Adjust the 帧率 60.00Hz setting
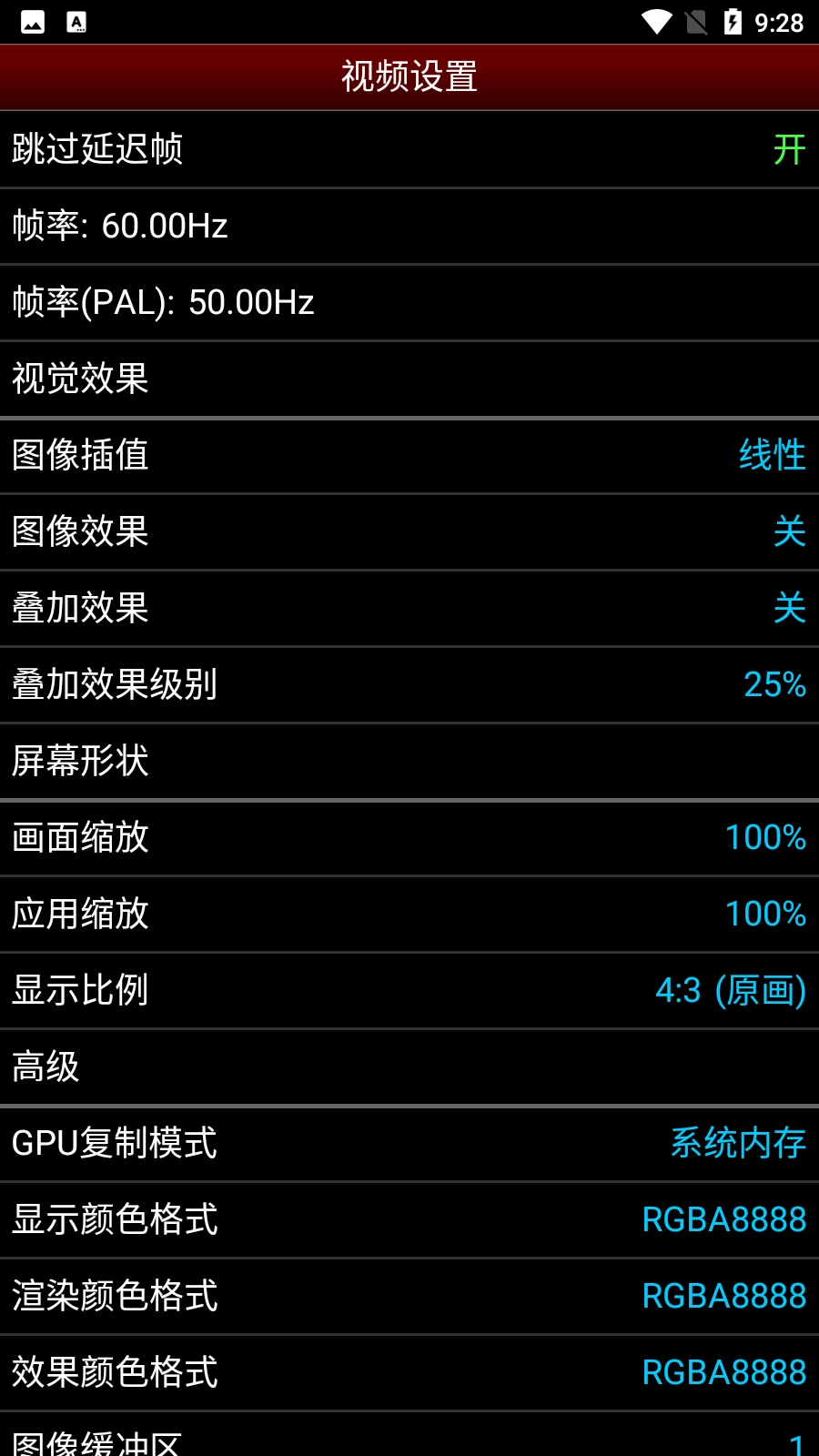The height and width of the screenshot is (1456, 819). click(409, 227)
